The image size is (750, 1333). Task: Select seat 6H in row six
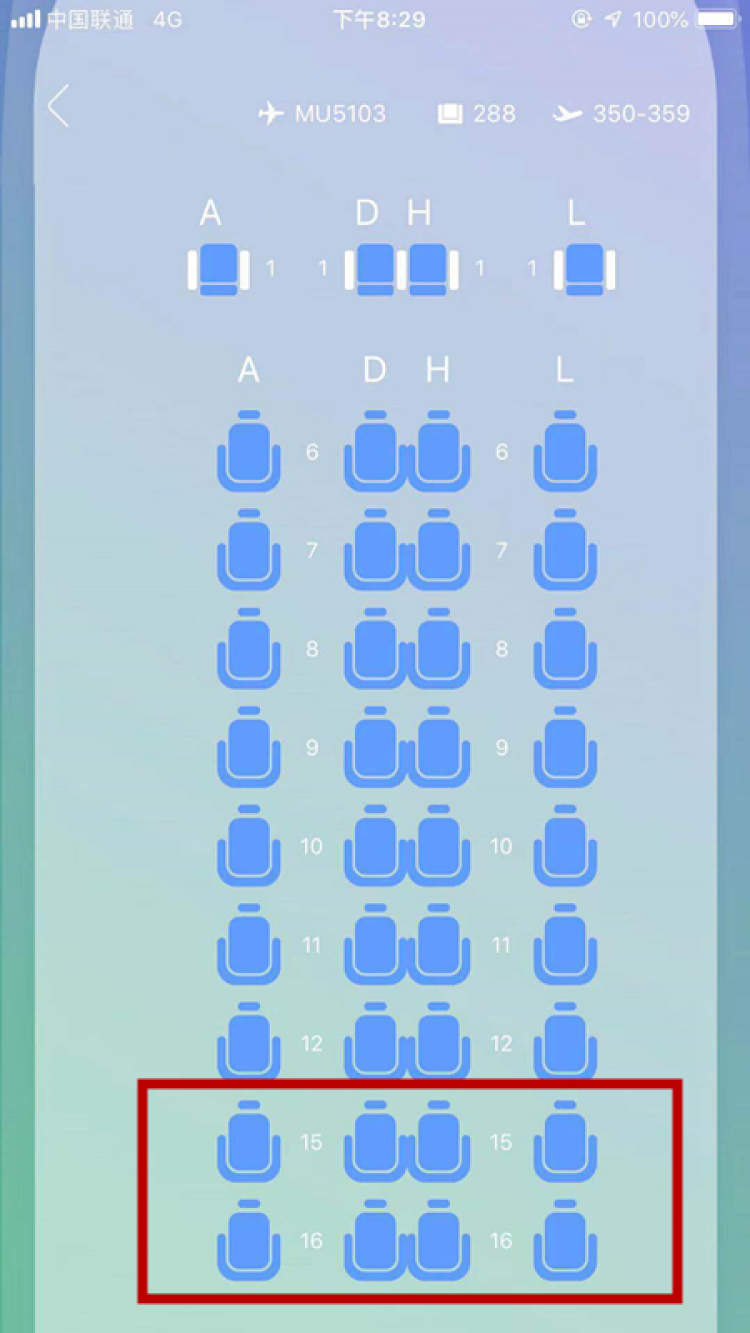coord(438,453)
